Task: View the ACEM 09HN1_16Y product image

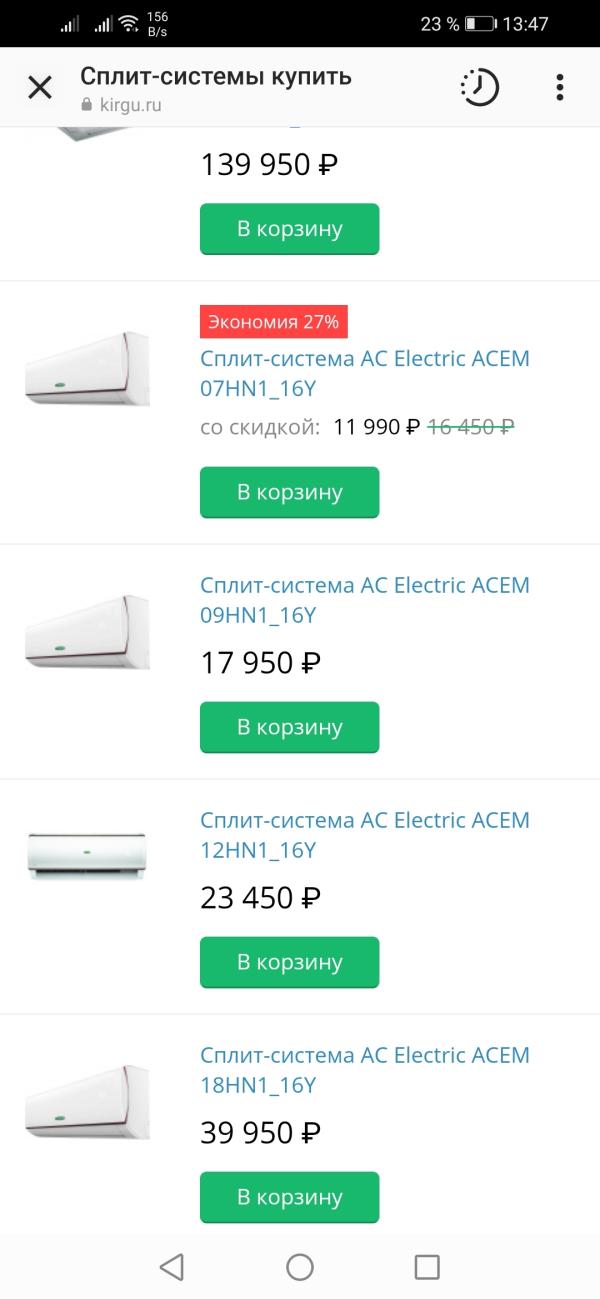Action: 87,632
